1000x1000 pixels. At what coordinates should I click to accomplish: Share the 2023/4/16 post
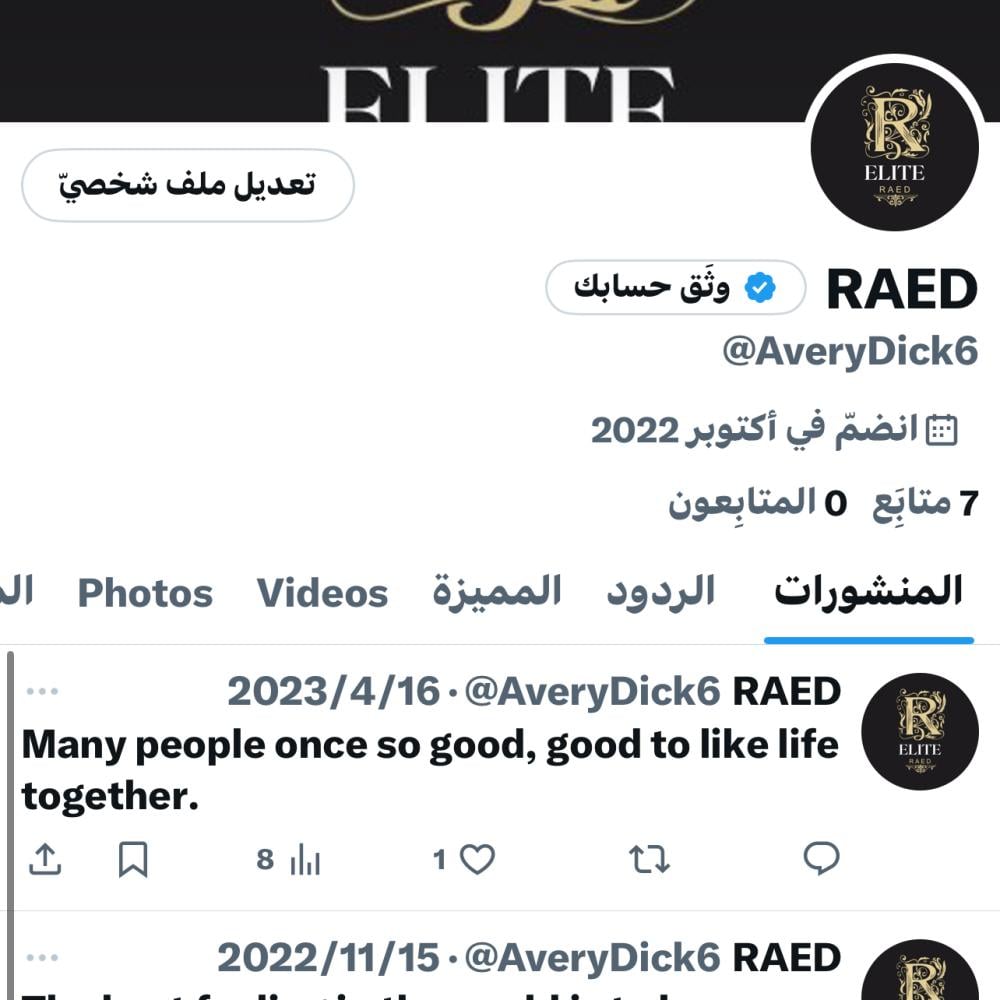click(45, 859)
